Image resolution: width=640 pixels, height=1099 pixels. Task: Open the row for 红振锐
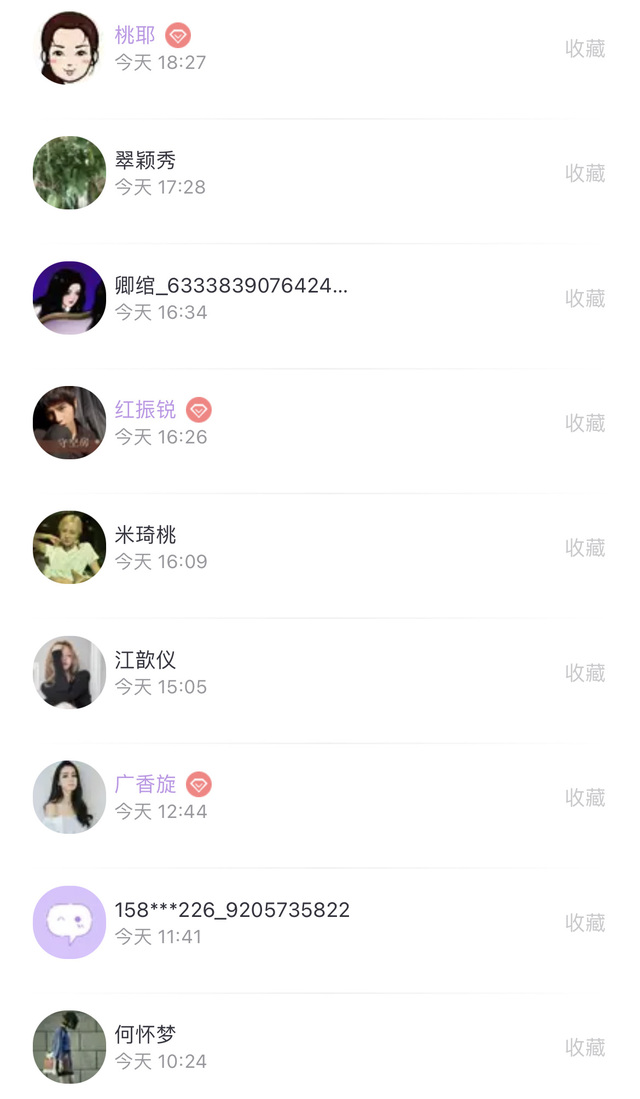click(300, 423)
